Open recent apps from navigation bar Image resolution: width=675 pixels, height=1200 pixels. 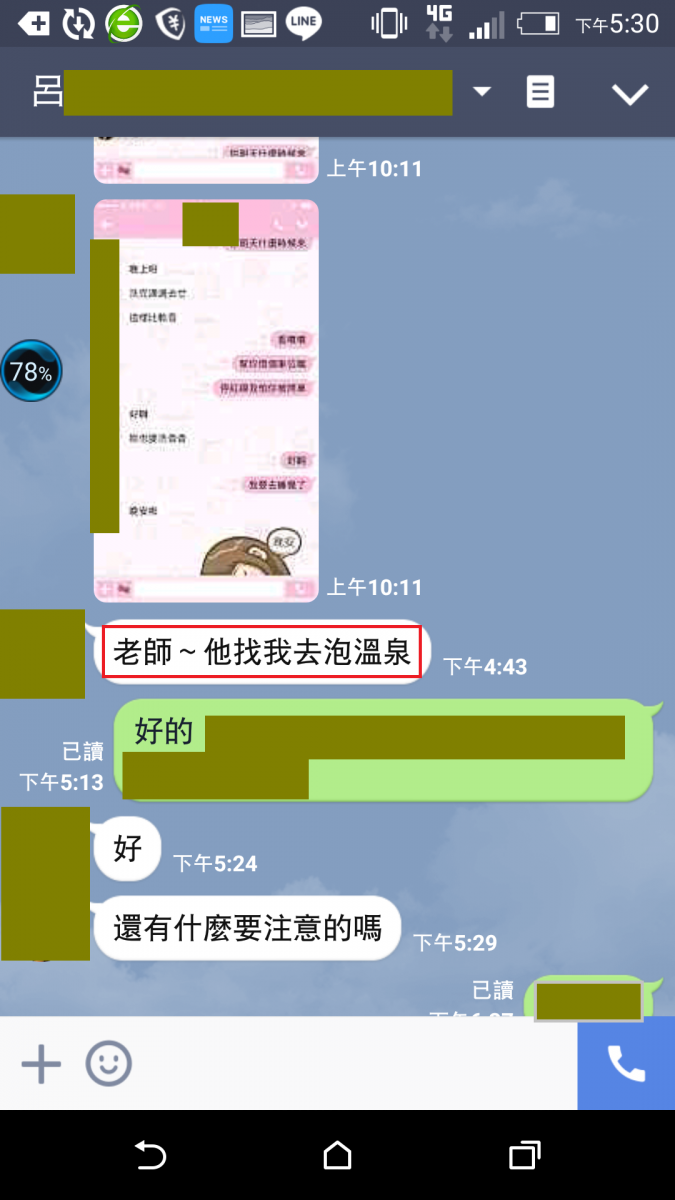tap(524, 1156)
